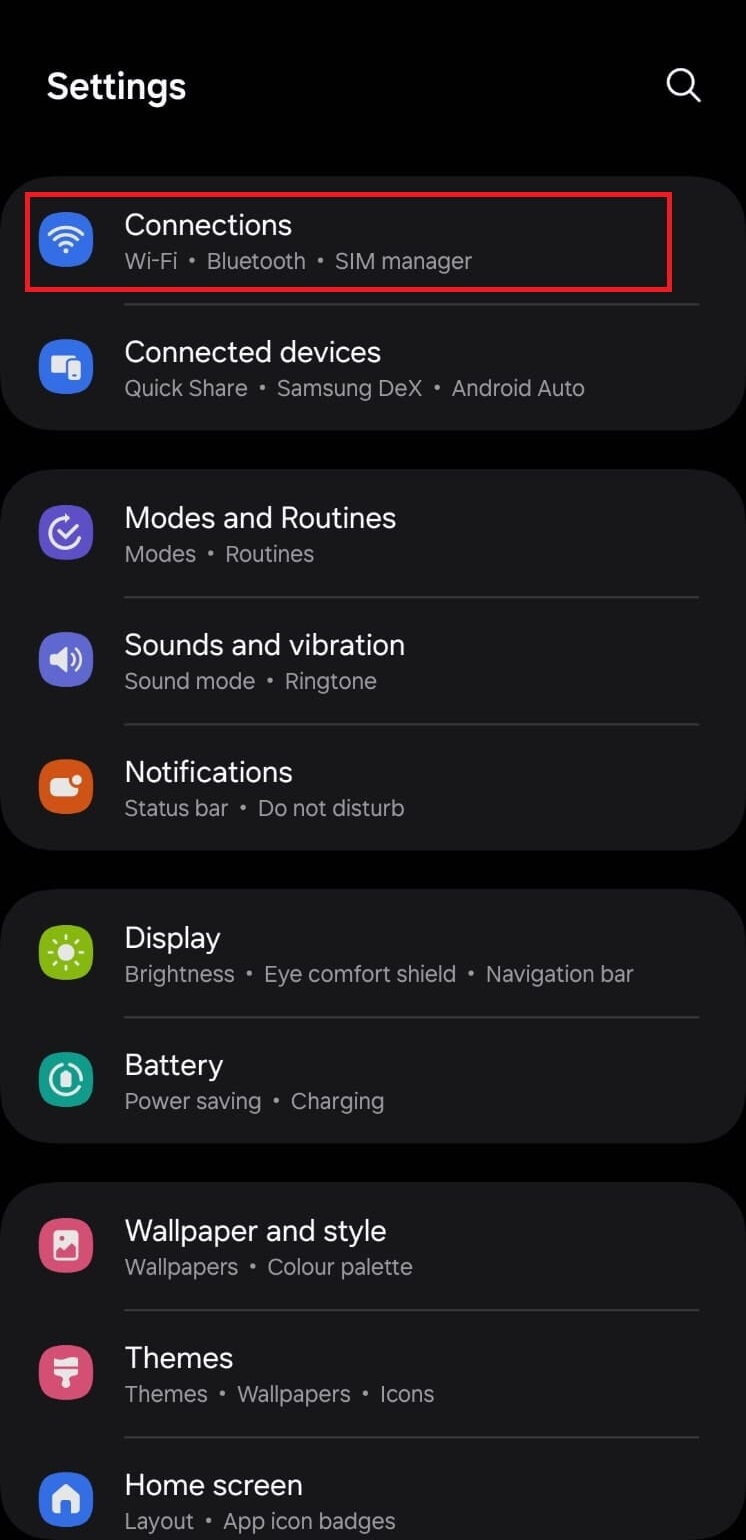Image resolution: width=746 pixels, height=1540 pixels.
Task: Go to Modes and Routines
Action: [x=372, y=534]
